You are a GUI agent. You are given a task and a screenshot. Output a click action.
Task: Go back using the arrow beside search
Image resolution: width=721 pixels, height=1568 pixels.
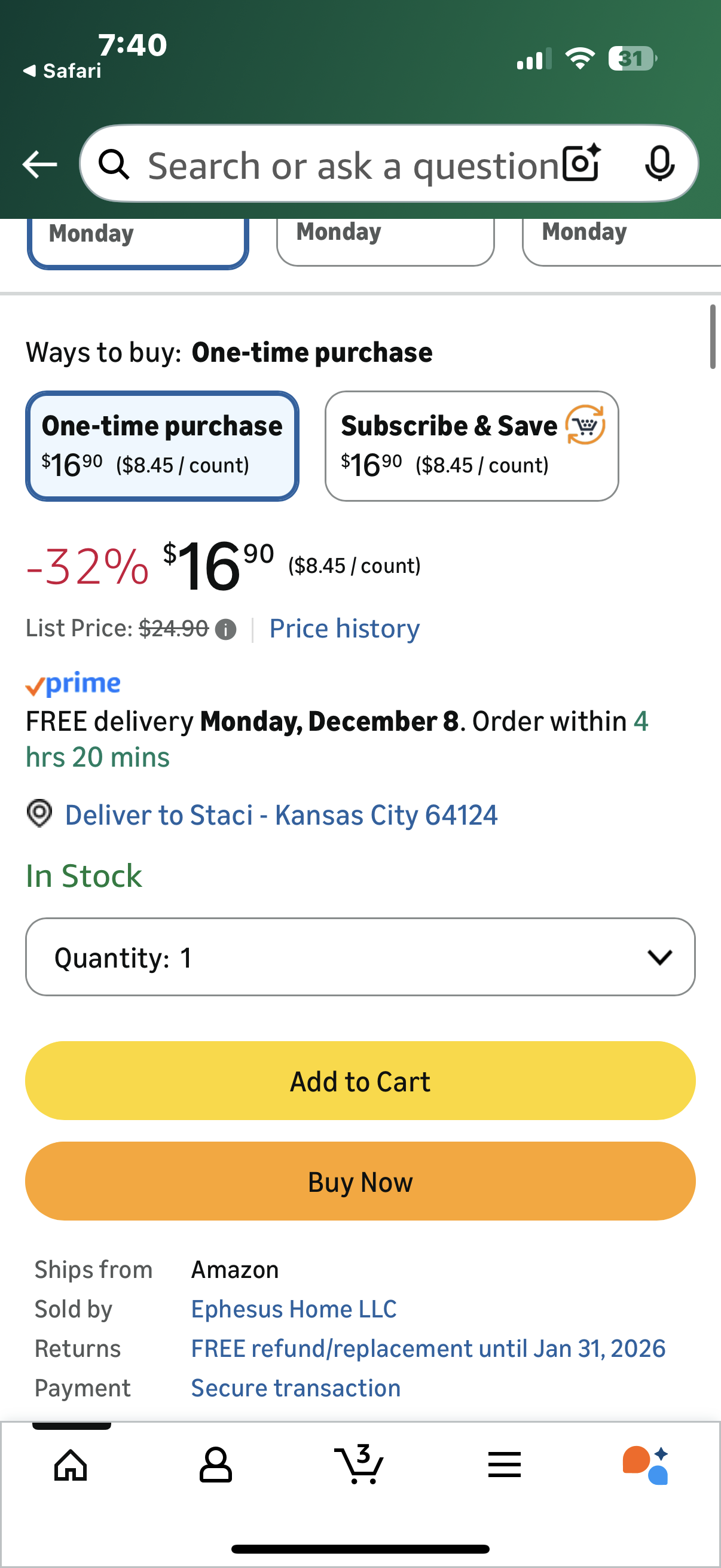tap(39, 164)
